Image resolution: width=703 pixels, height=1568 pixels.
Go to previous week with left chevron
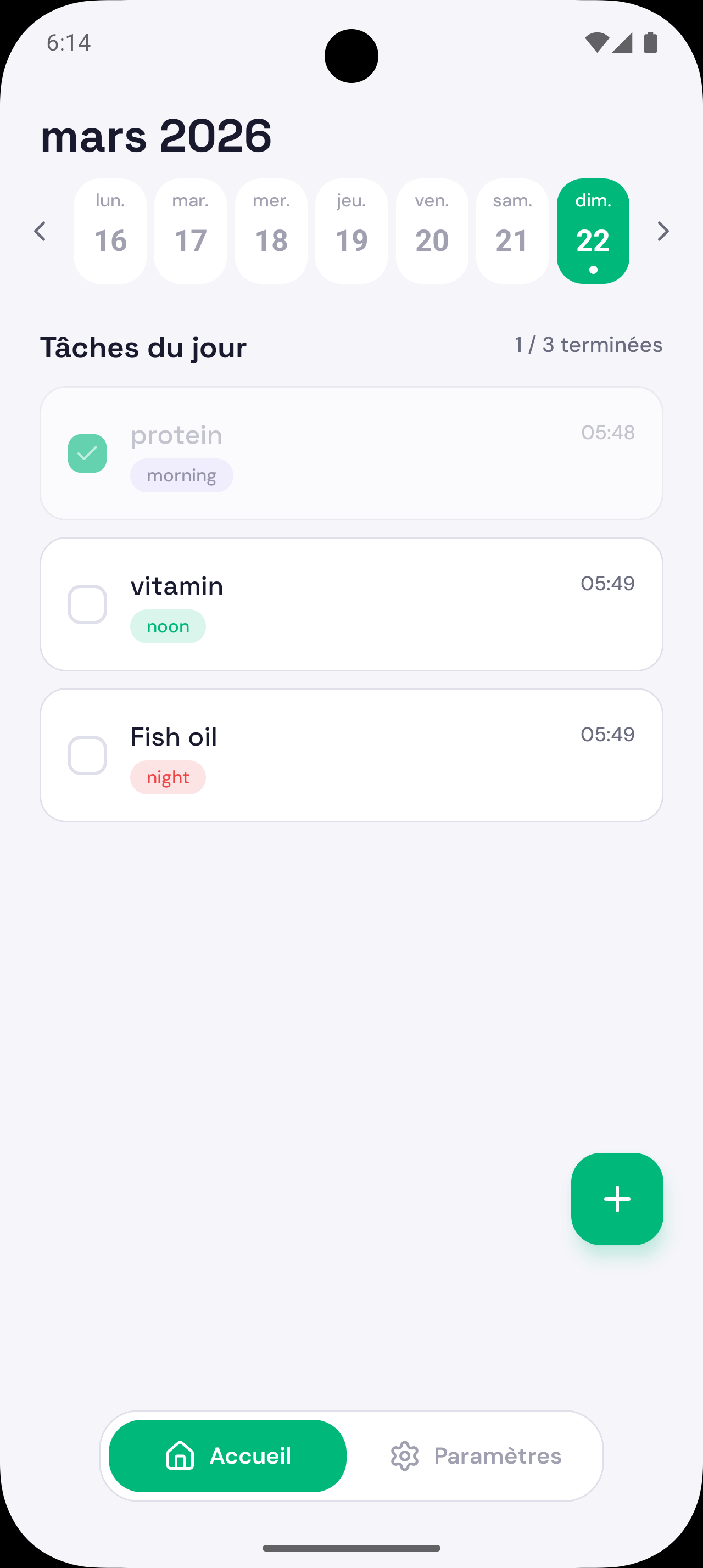point(40,231)
